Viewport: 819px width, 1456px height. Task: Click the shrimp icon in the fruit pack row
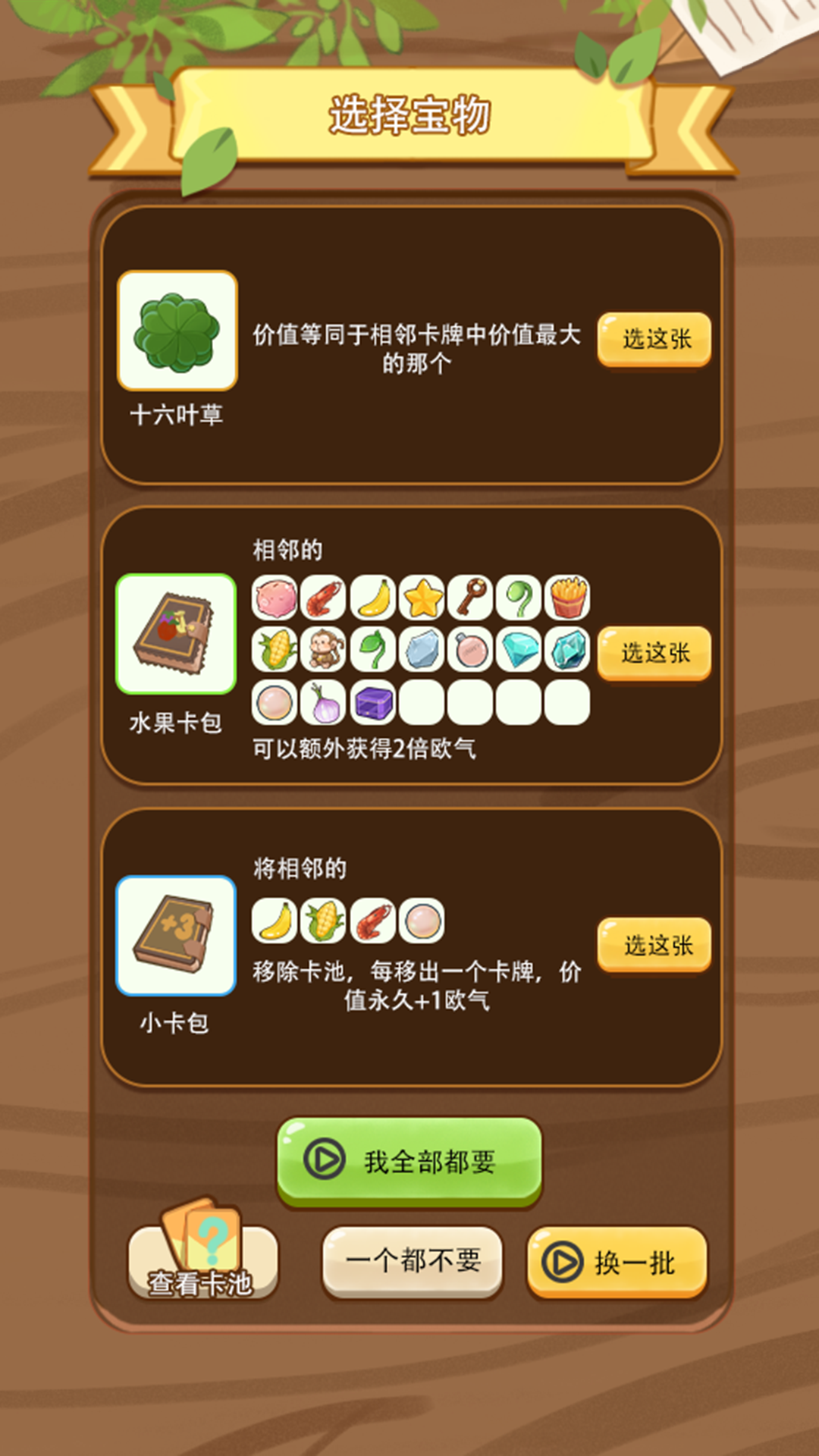coord(325,598)
